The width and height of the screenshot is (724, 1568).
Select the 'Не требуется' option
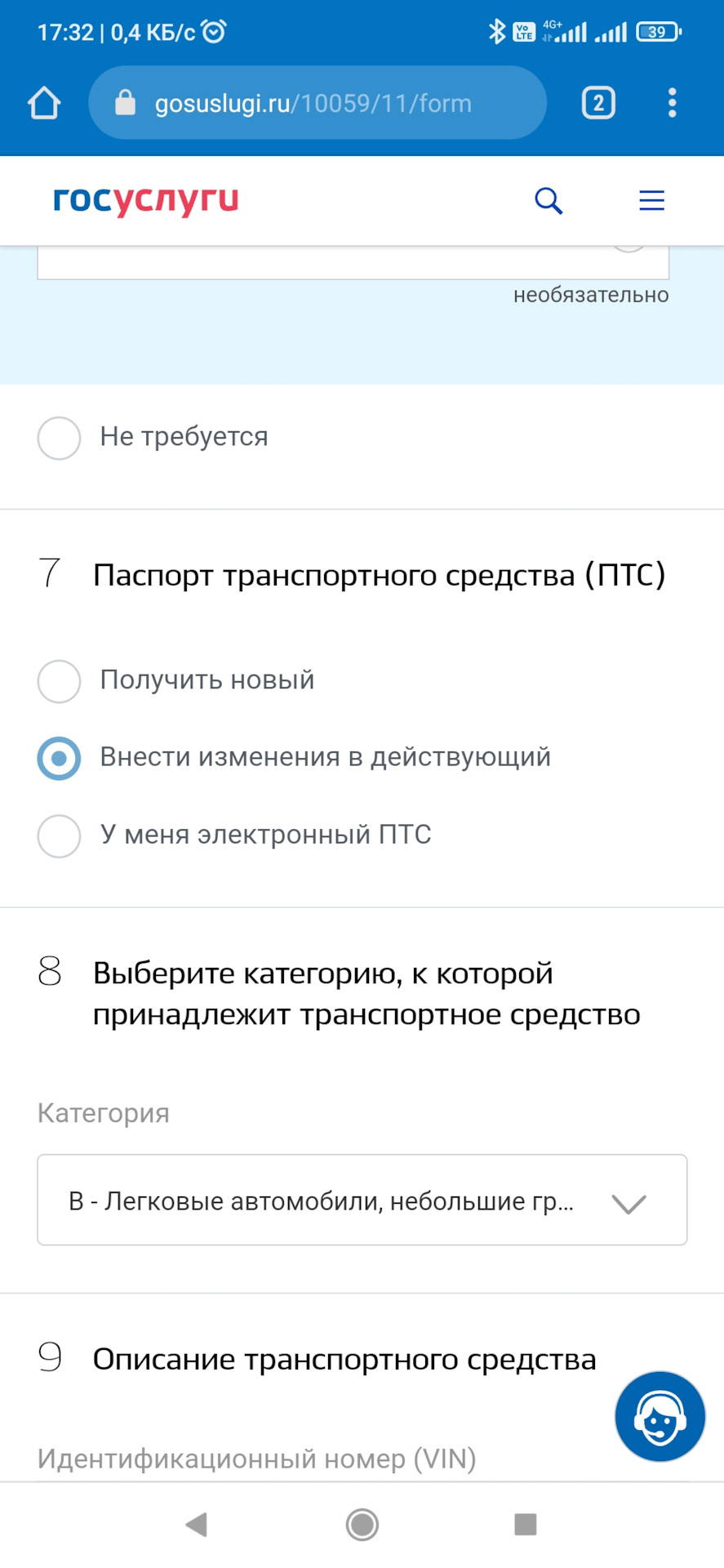point(60,439)
